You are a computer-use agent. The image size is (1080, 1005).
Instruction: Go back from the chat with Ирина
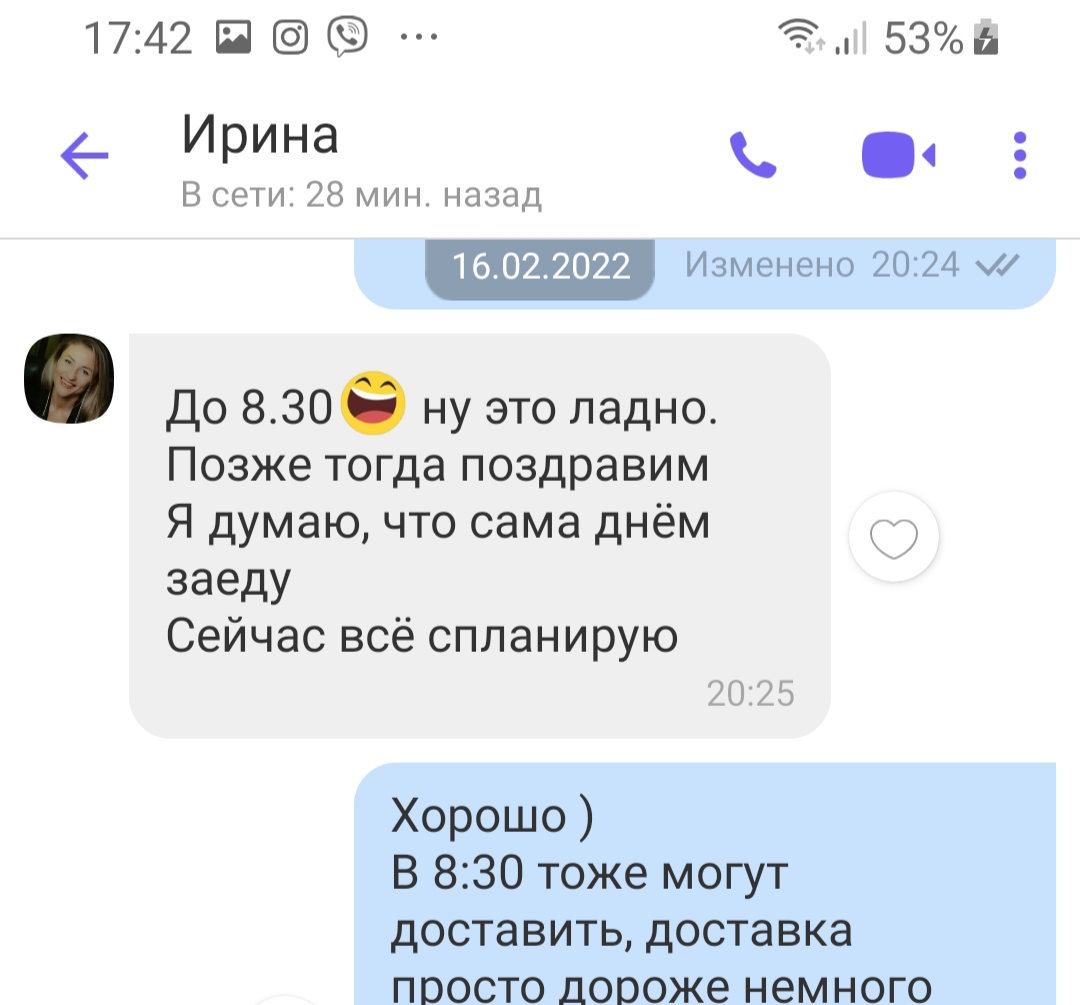[84, 157]
